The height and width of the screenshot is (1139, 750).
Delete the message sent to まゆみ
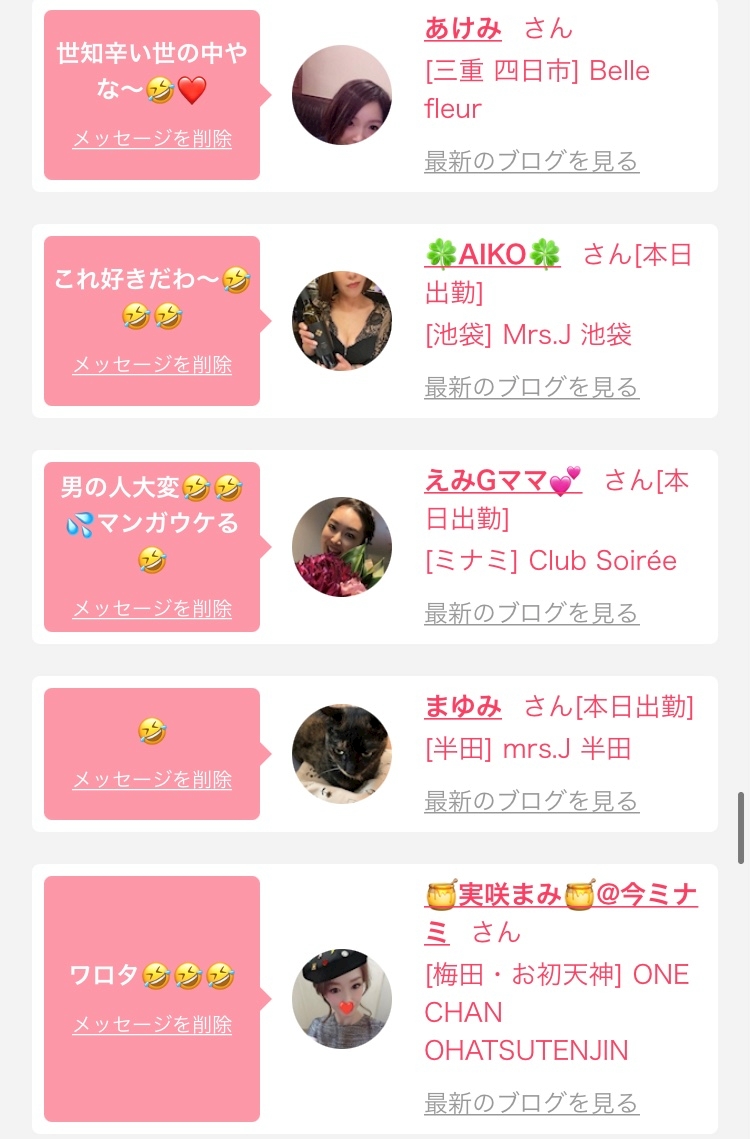pyautogui.click(x=152, y=779)
